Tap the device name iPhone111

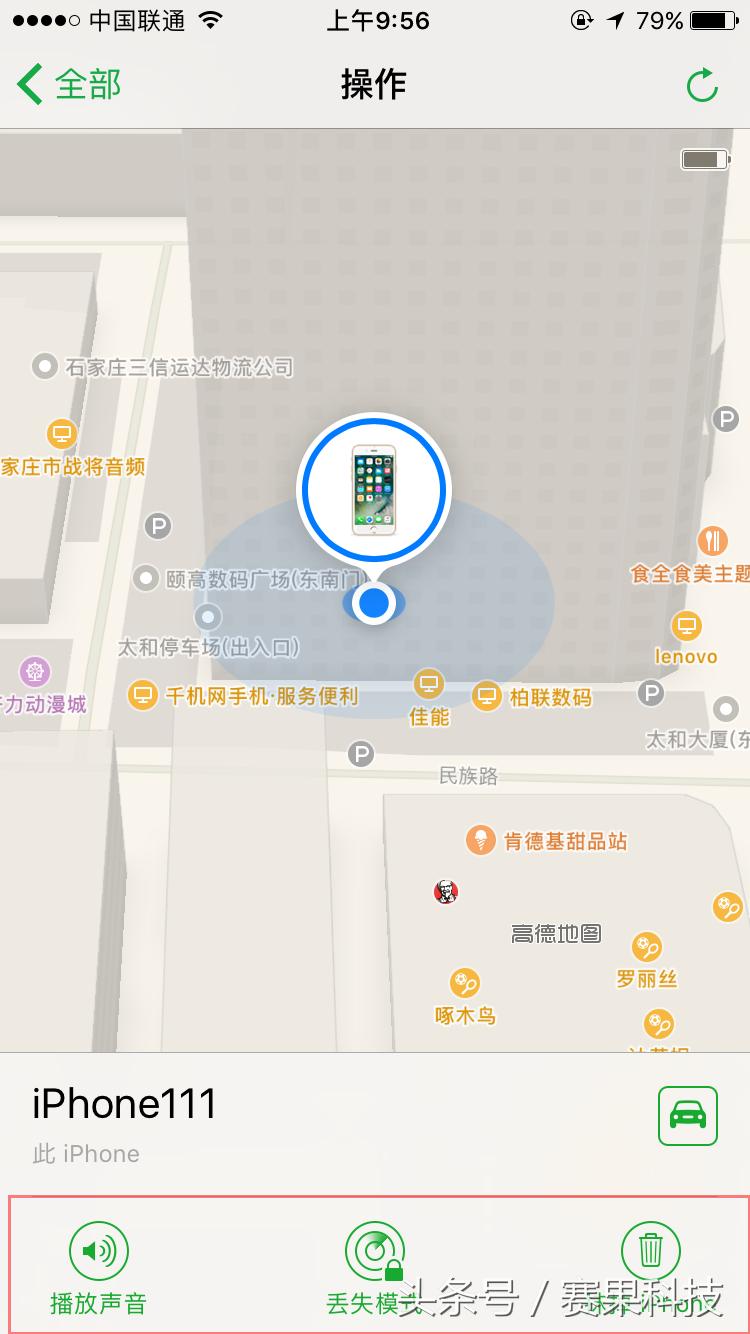(125, 1105)
